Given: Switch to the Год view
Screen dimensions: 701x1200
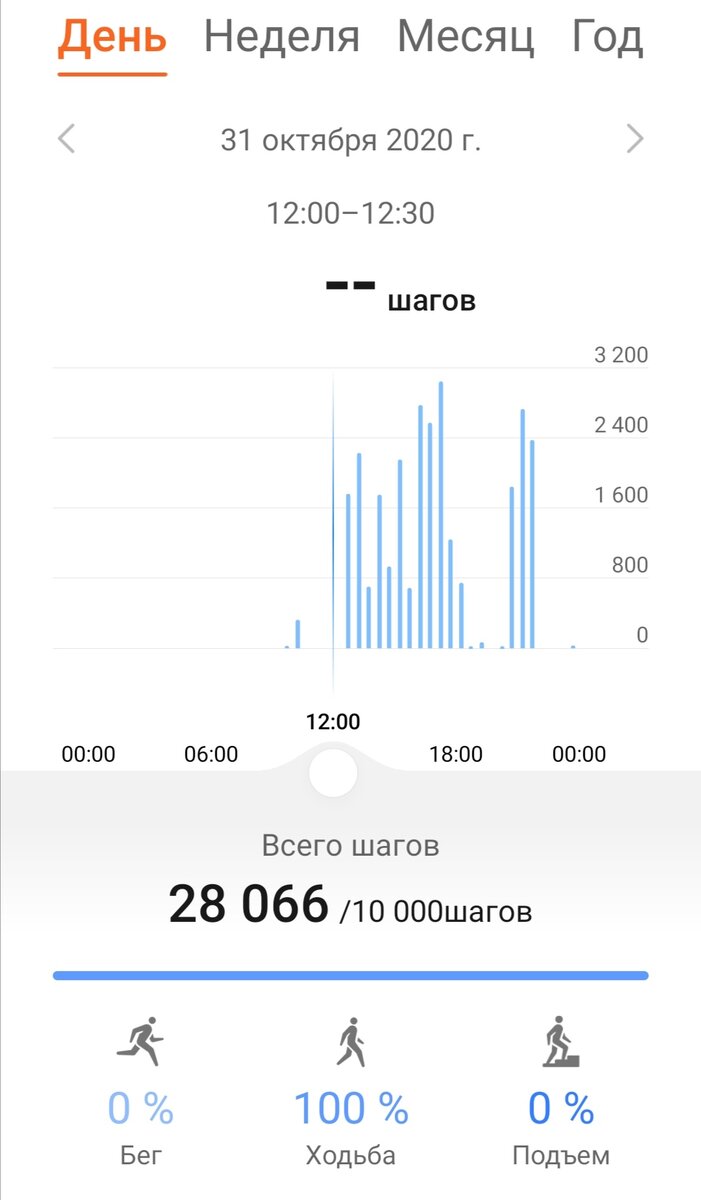Looking at the screenshot, I should point(607,37).
